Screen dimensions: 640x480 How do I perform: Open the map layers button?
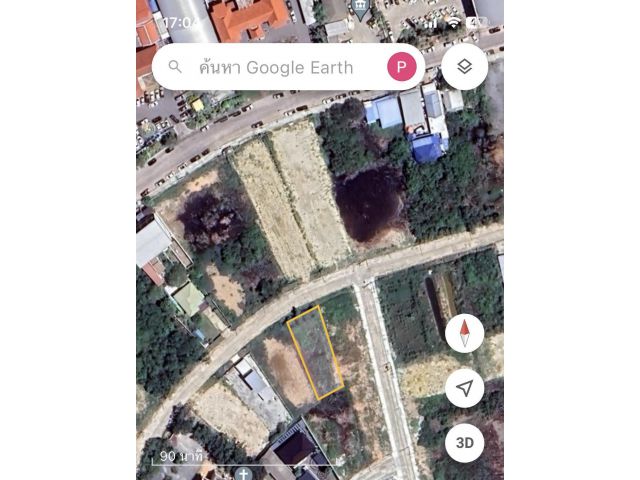pos(464,67)
